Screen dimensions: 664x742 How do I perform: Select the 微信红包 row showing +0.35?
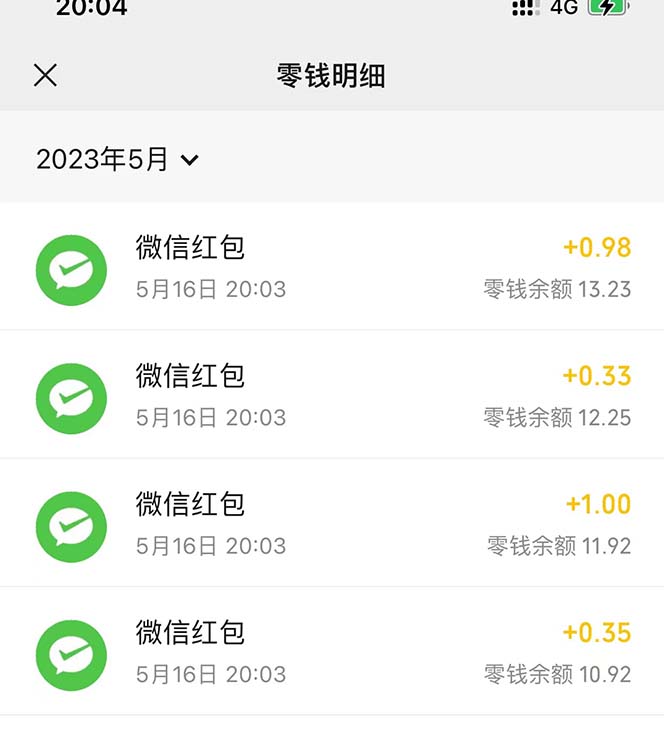(x=332, y=651)
